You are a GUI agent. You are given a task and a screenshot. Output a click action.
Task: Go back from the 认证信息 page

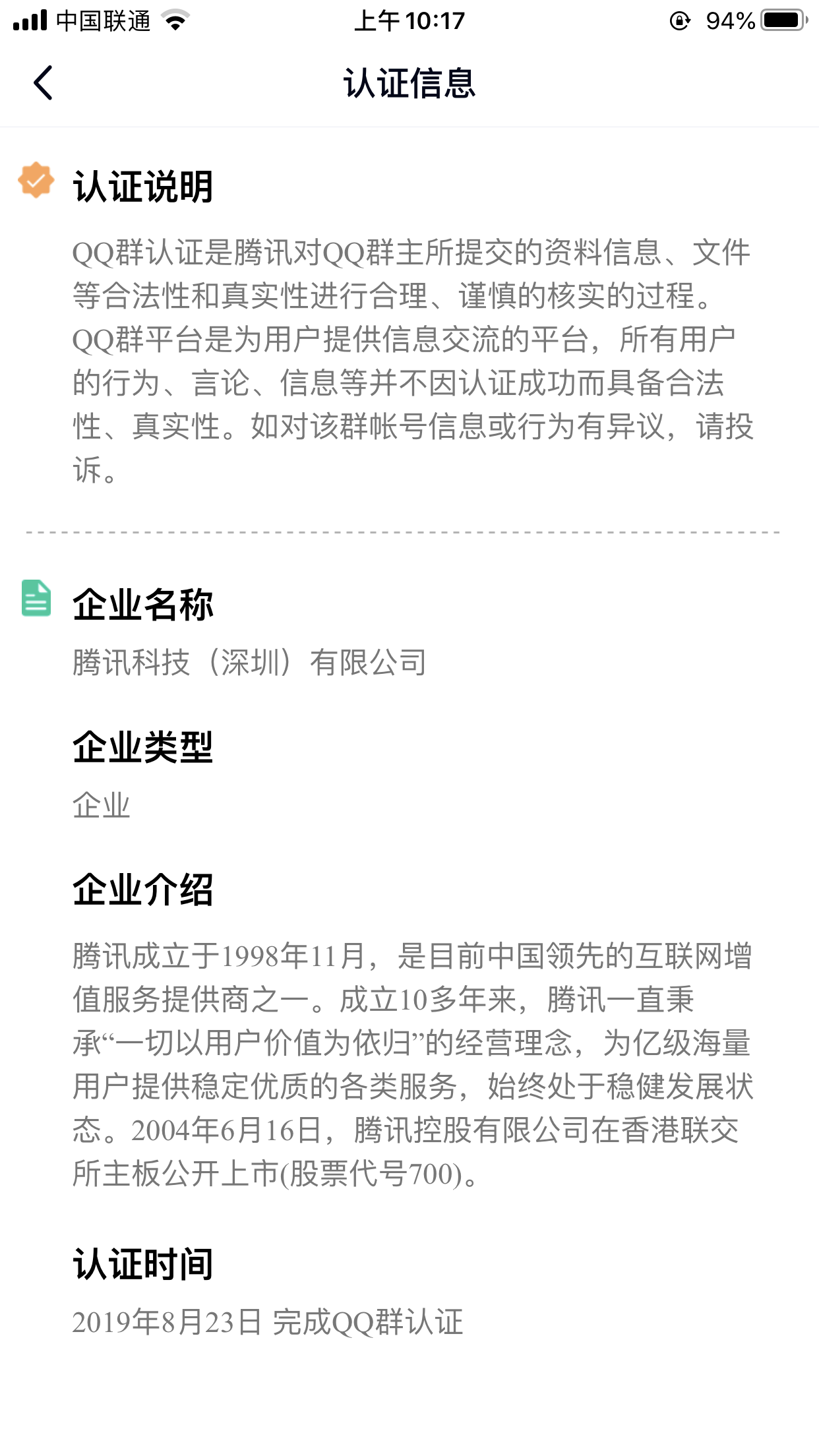pyautogui.click(x=44, y=83)
